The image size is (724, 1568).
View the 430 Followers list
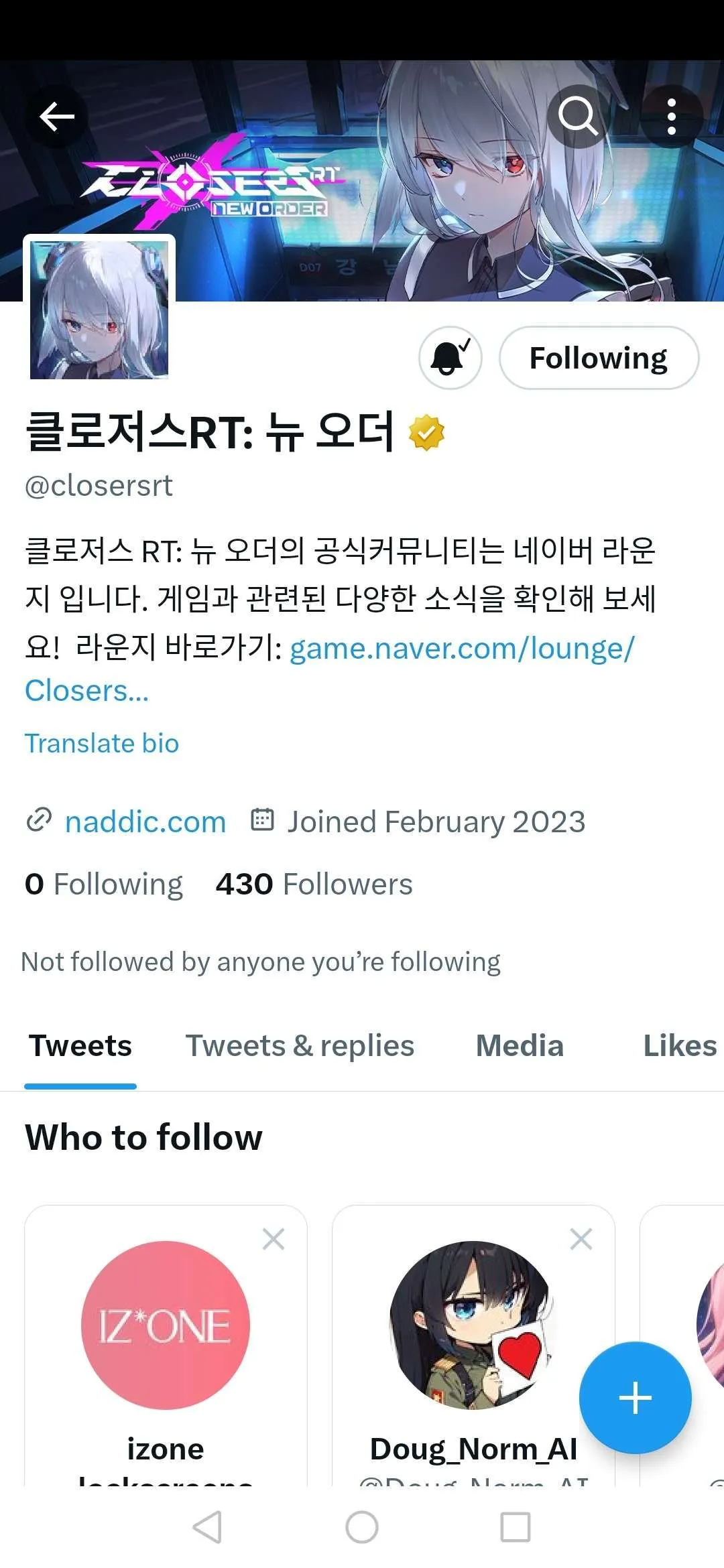[314, 884]
